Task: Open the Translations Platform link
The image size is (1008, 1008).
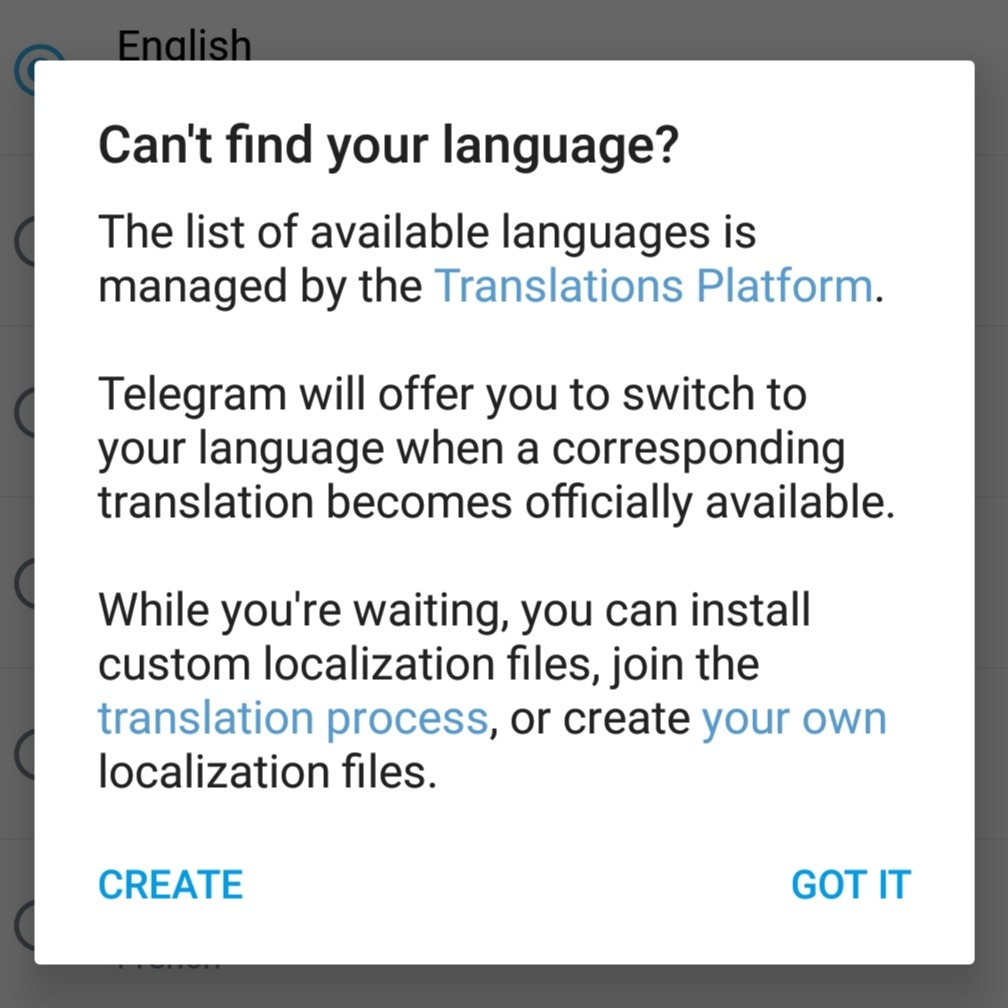Action: click(654, 286)
